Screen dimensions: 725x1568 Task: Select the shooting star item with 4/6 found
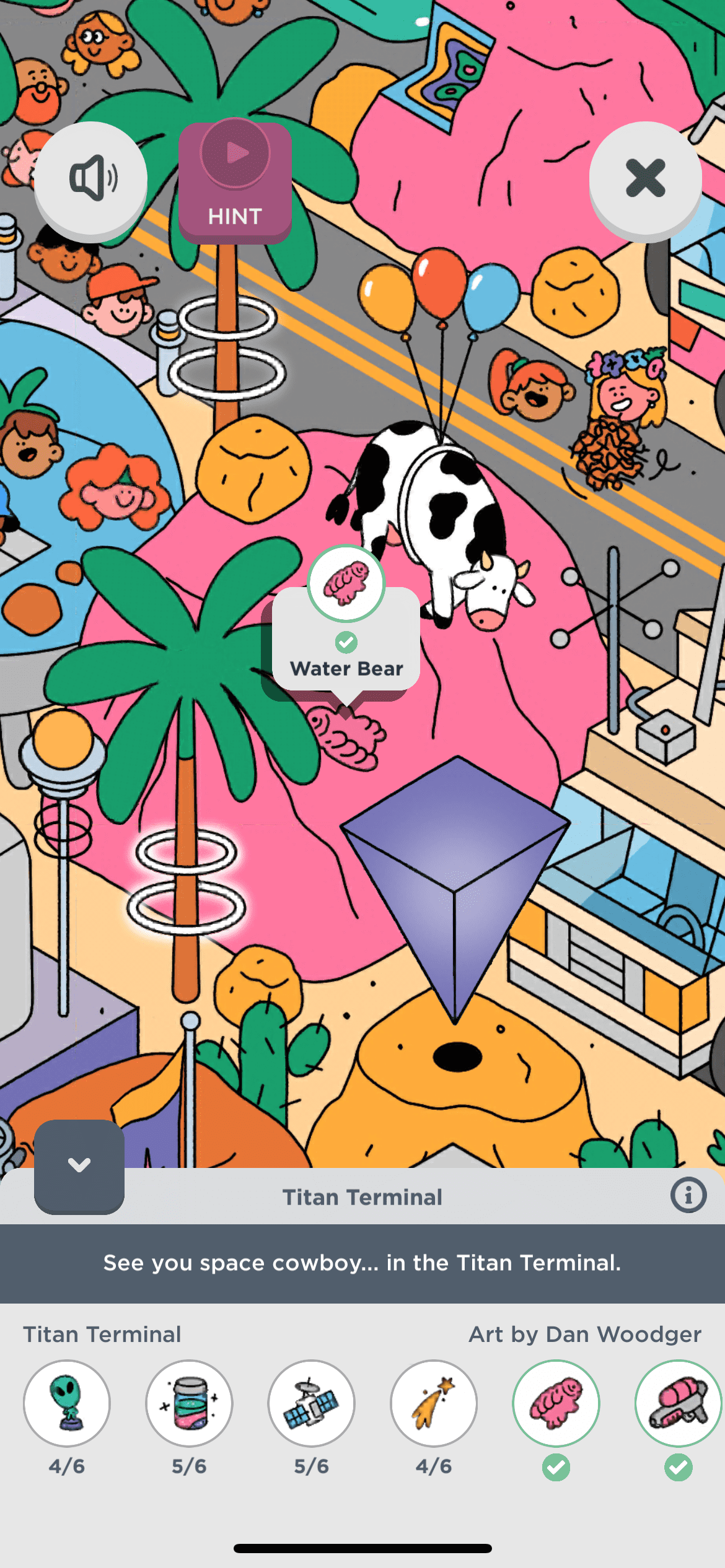coord(434,1403)
